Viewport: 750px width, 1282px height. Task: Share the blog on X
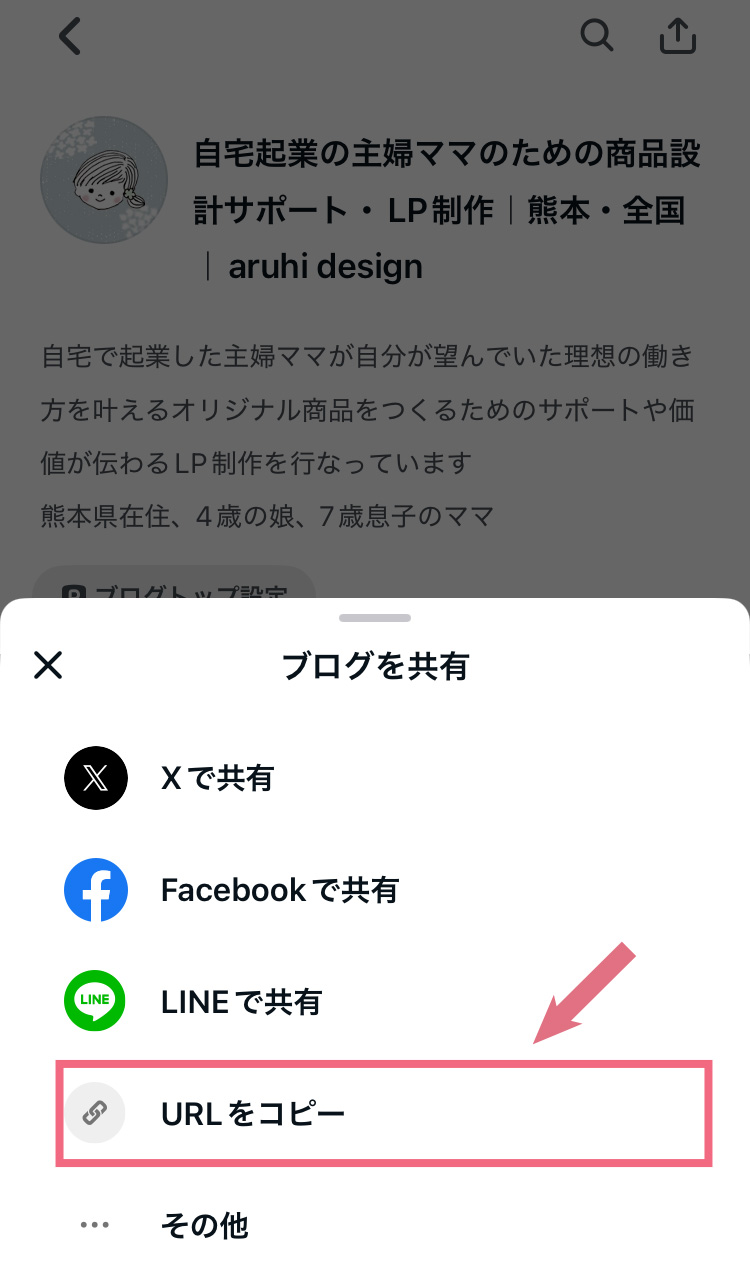[x=216, y=778]
